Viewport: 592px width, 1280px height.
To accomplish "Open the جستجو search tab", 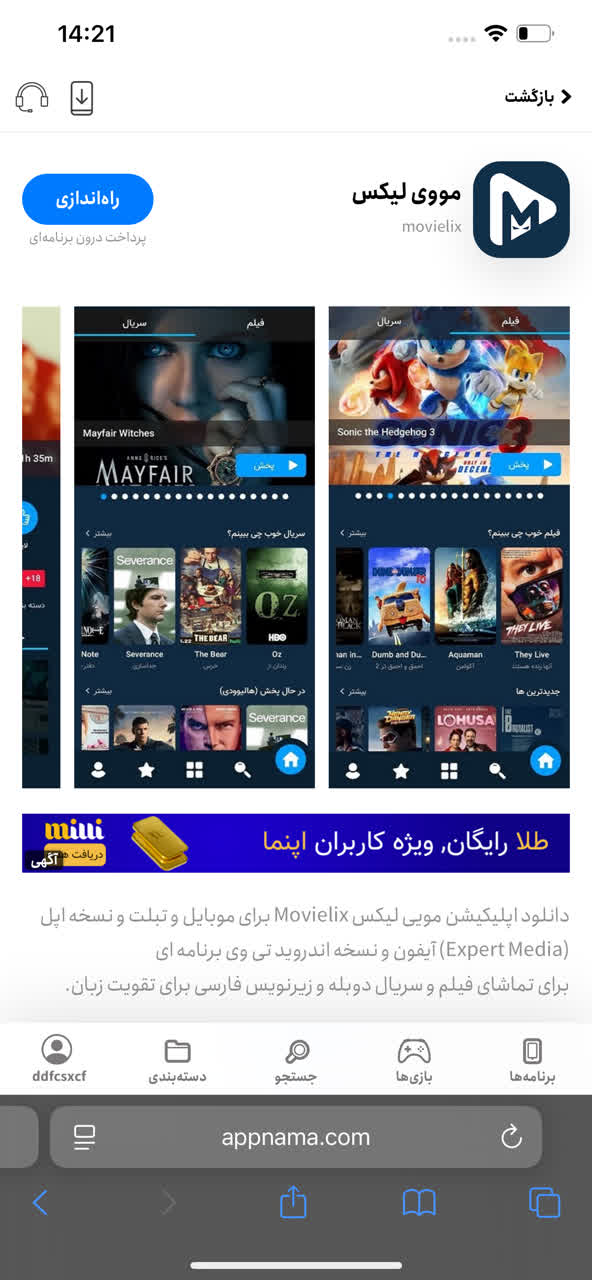I will [x=296, y=1061].
